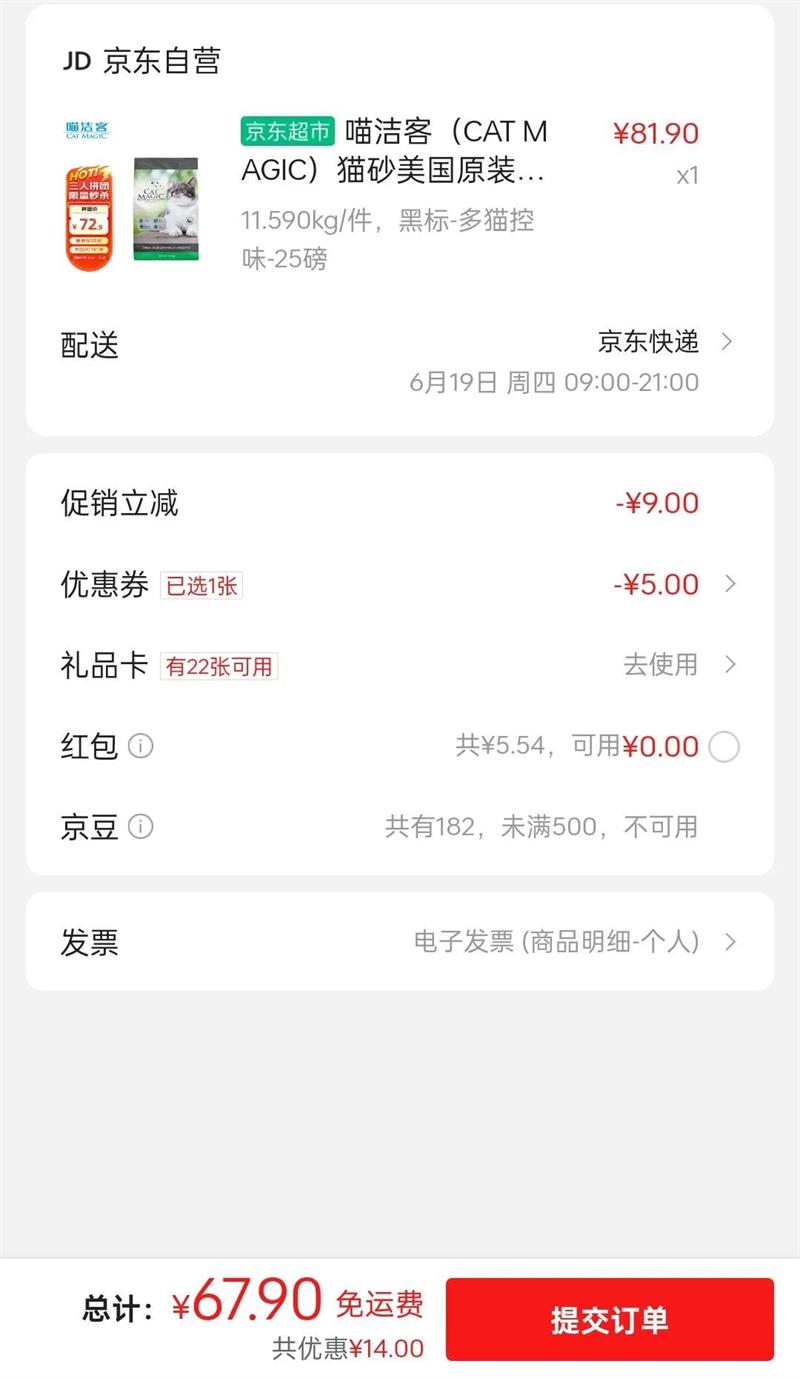Select the 红包 radio button

723,747
